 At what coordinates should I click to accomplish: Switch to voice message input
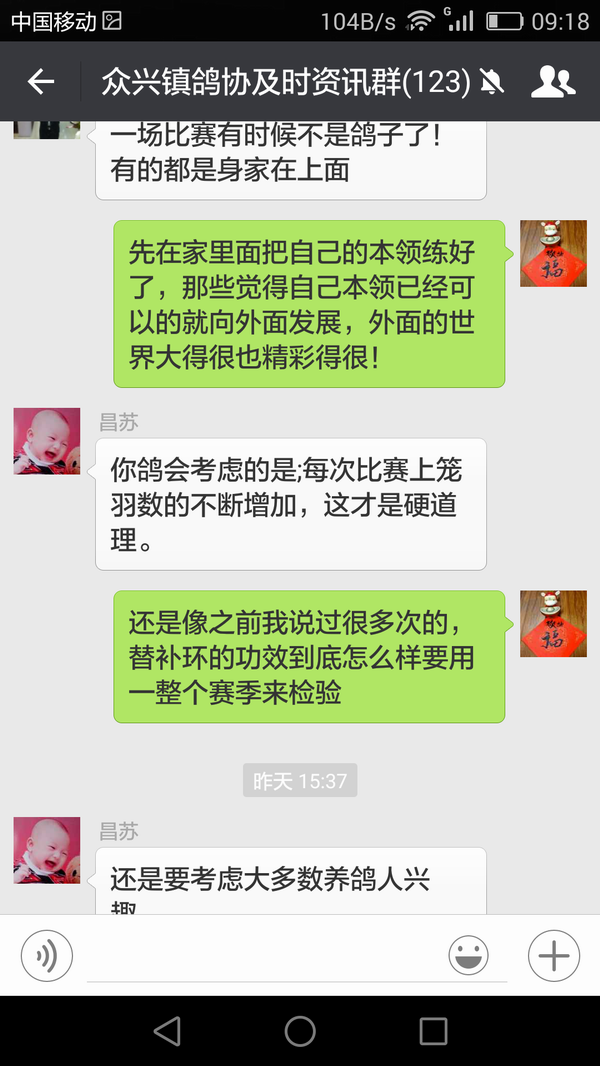pos(47,957)
